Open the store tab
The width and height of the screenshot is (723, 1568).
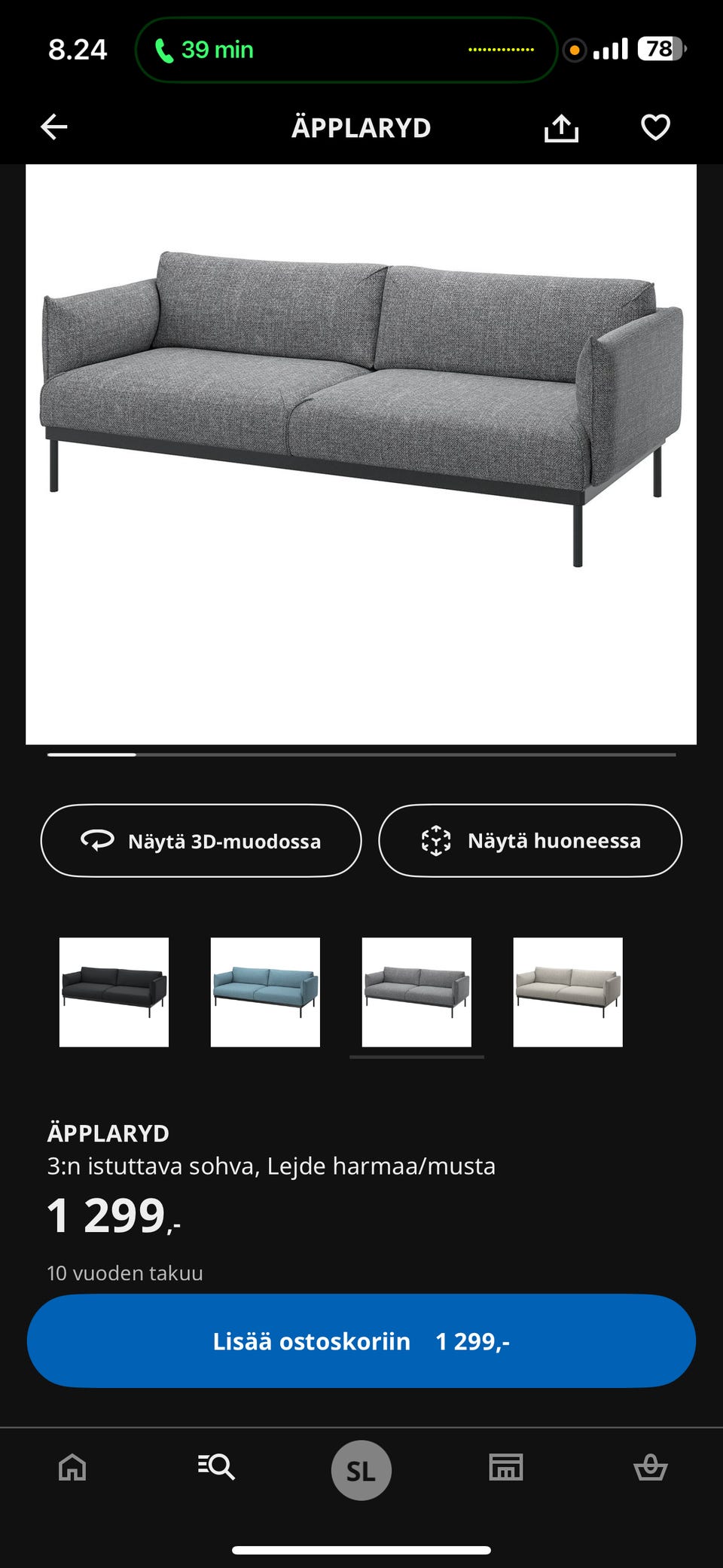coord(506,1467)
